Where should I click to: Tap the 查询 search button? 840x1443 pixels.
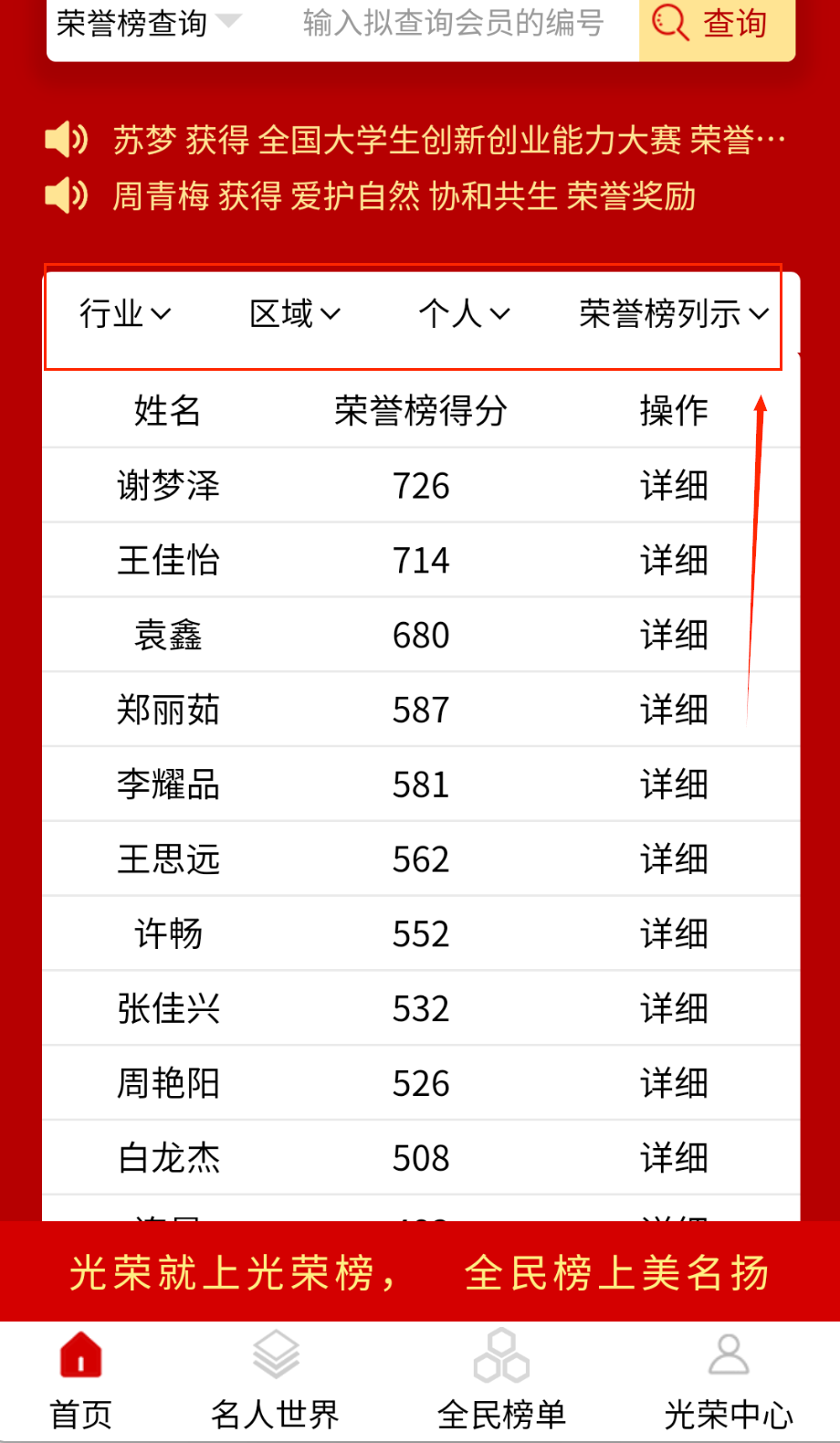717,24
